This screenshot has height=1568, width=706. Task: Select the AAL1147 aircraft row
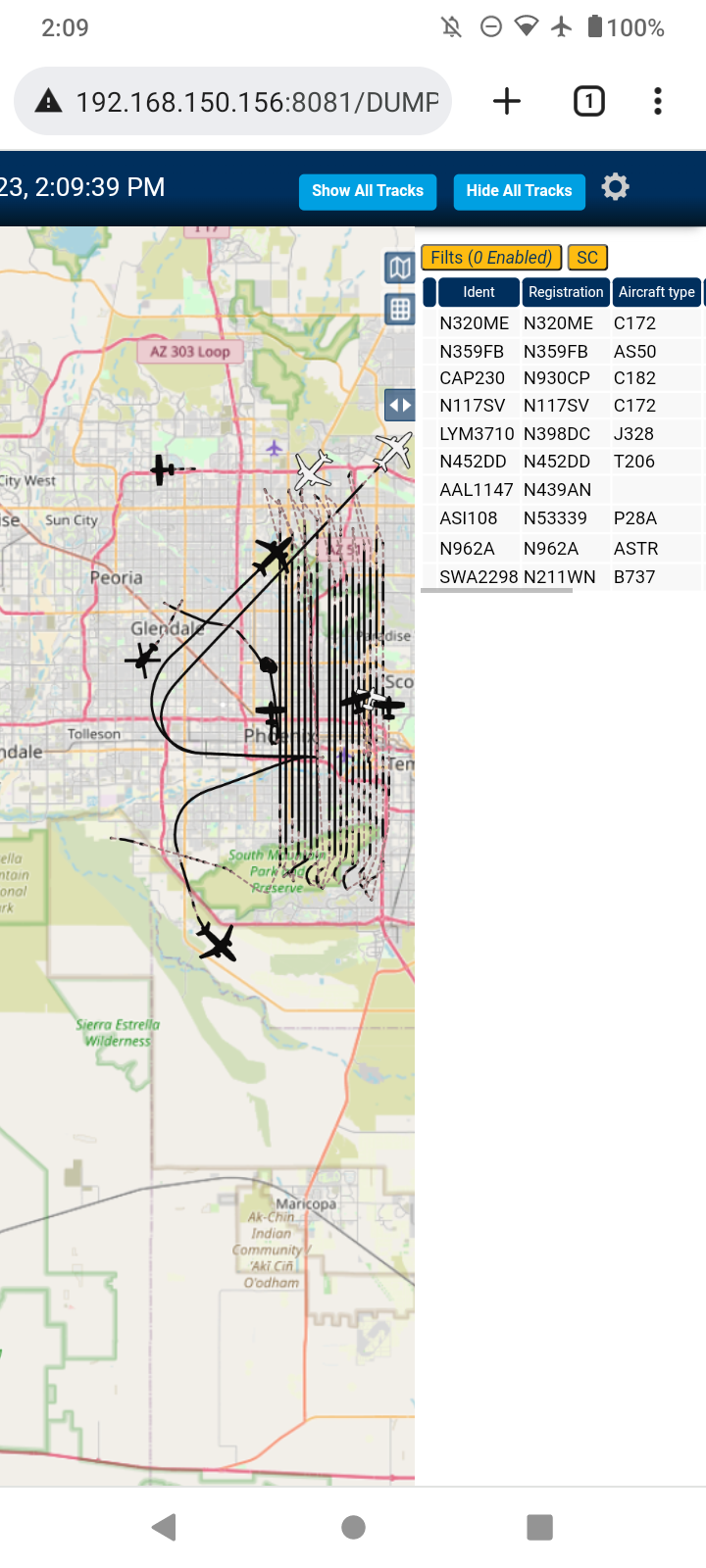pos(563,490)
